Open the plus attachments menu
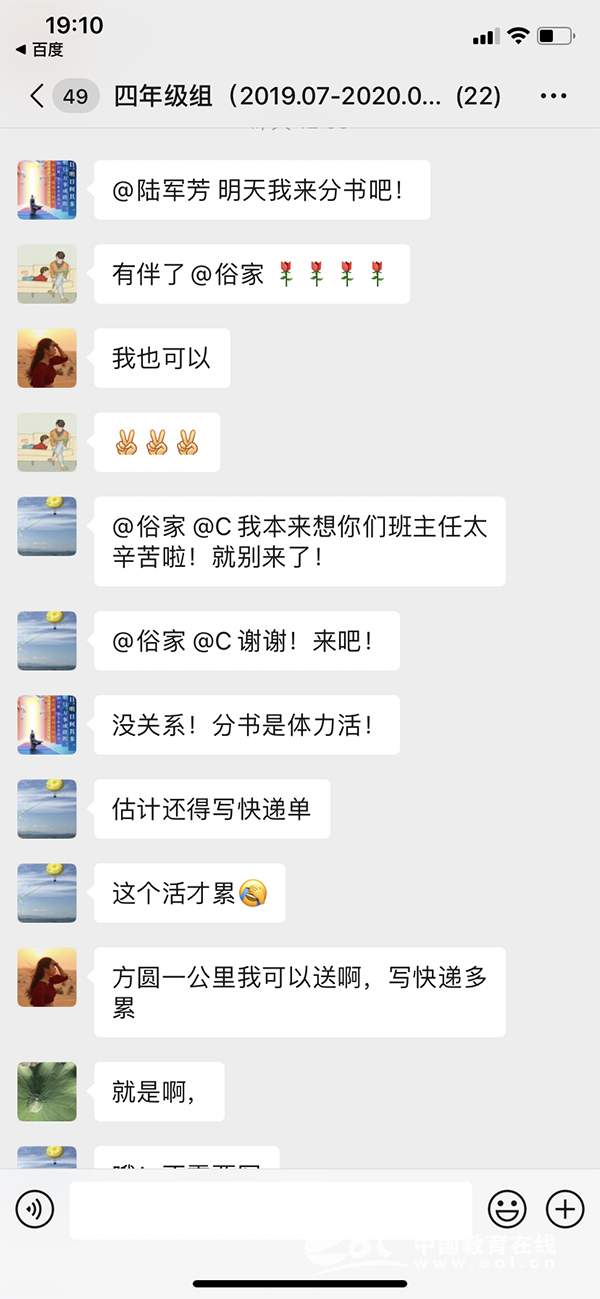The image size is (600, 1299). [565, 1210]
